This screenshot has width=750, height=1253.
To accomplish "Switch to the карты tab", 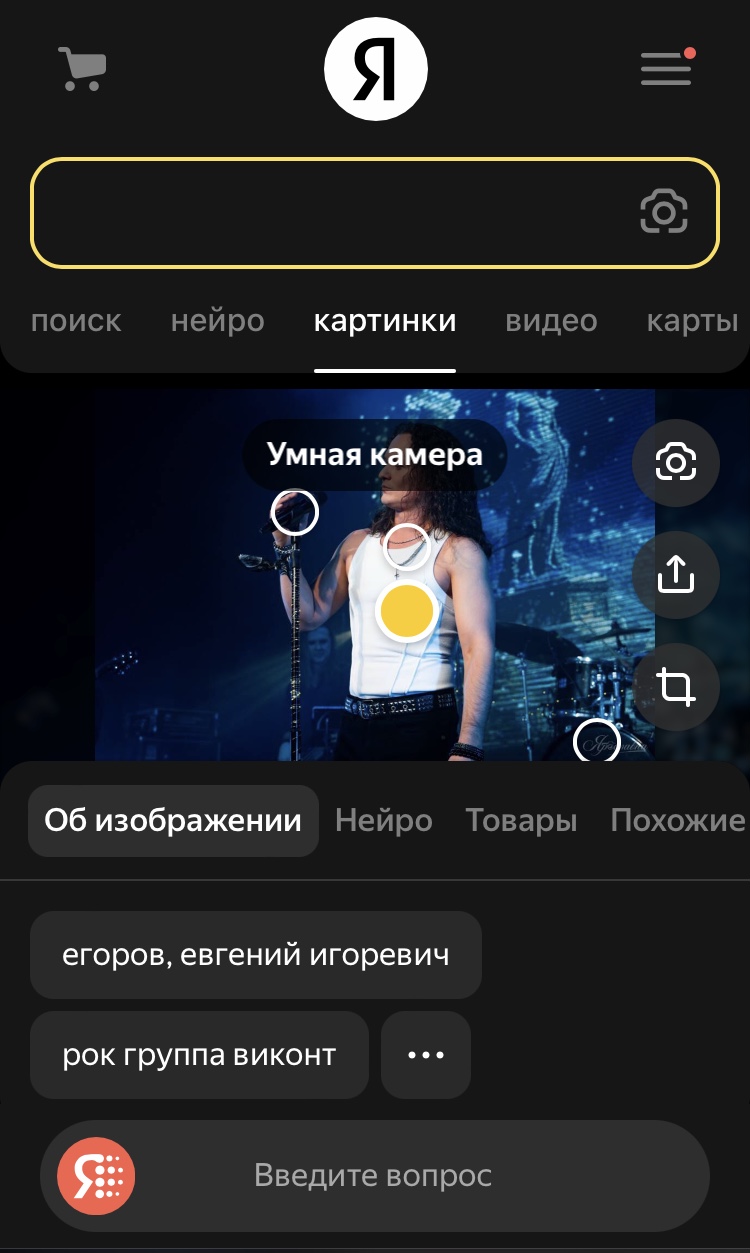I will [692, 322].
